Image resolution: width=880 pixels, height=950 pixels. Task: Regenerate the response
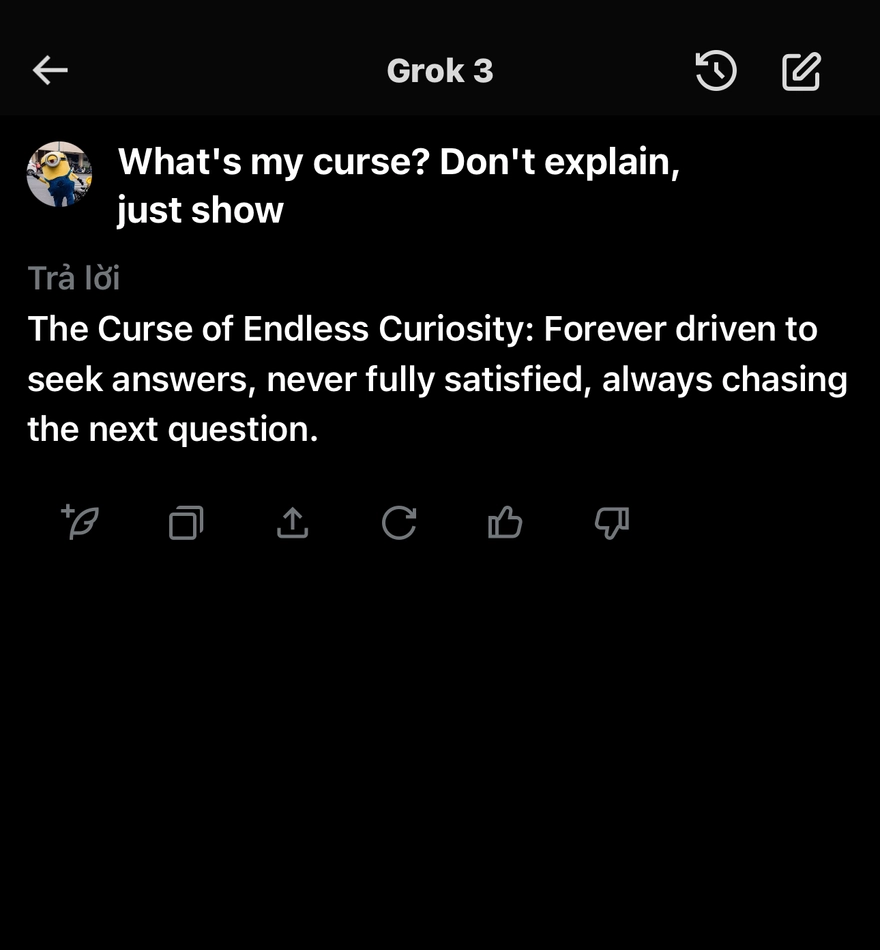click(398, 522)
